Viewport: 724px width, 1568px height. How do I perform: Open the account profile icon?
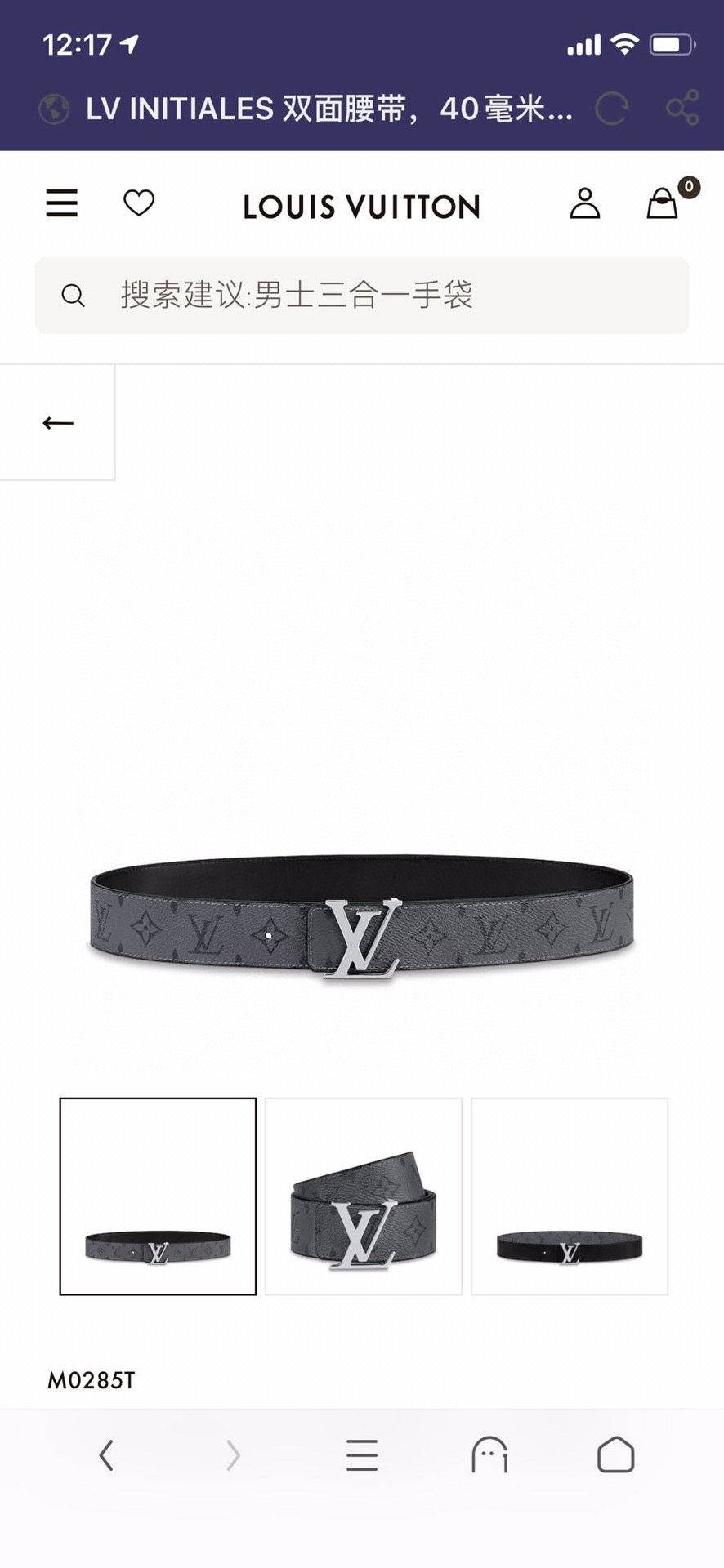tap(585, 203)
